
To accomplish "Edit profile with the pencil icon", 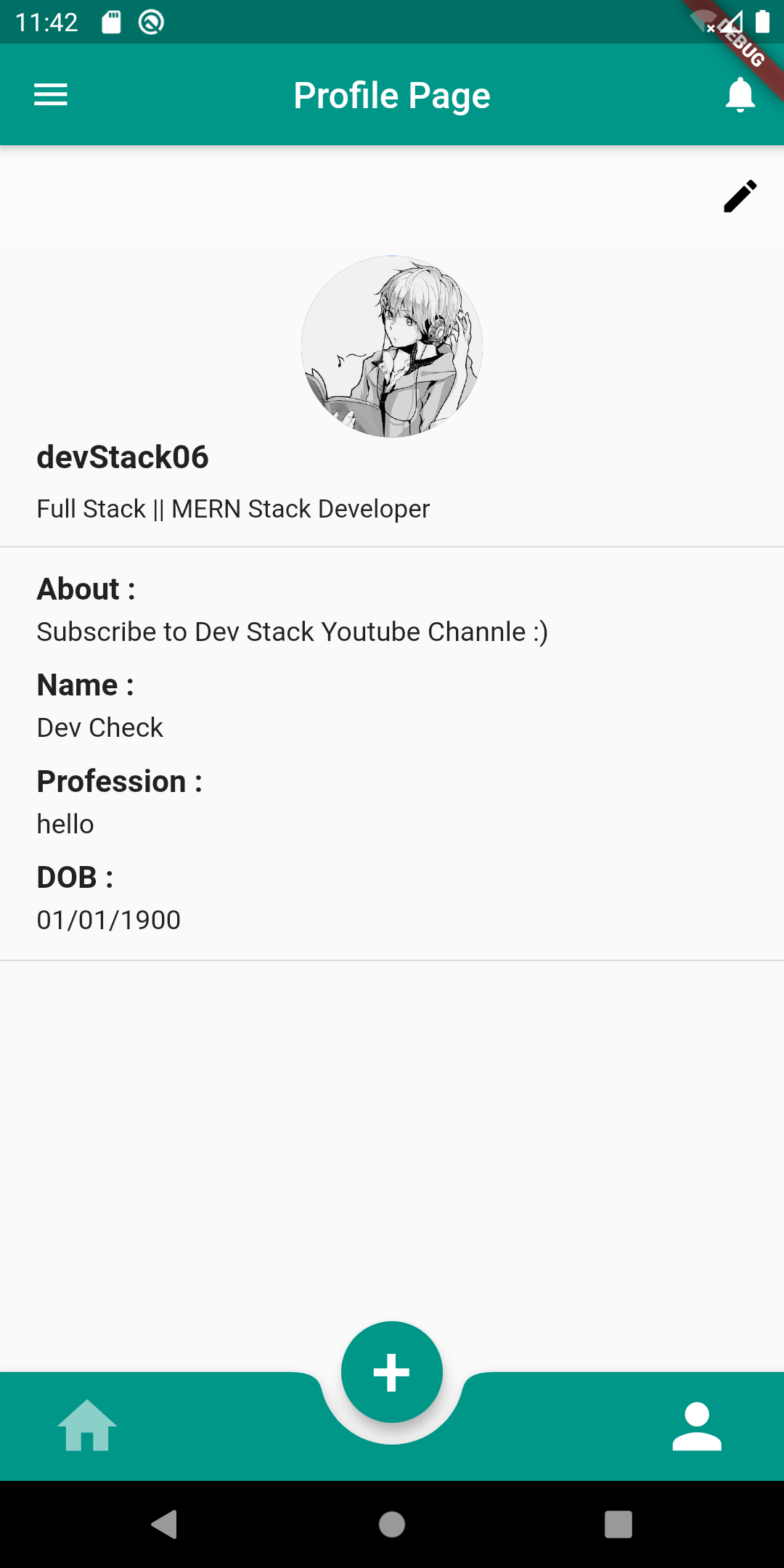I will tap(740, 196).
